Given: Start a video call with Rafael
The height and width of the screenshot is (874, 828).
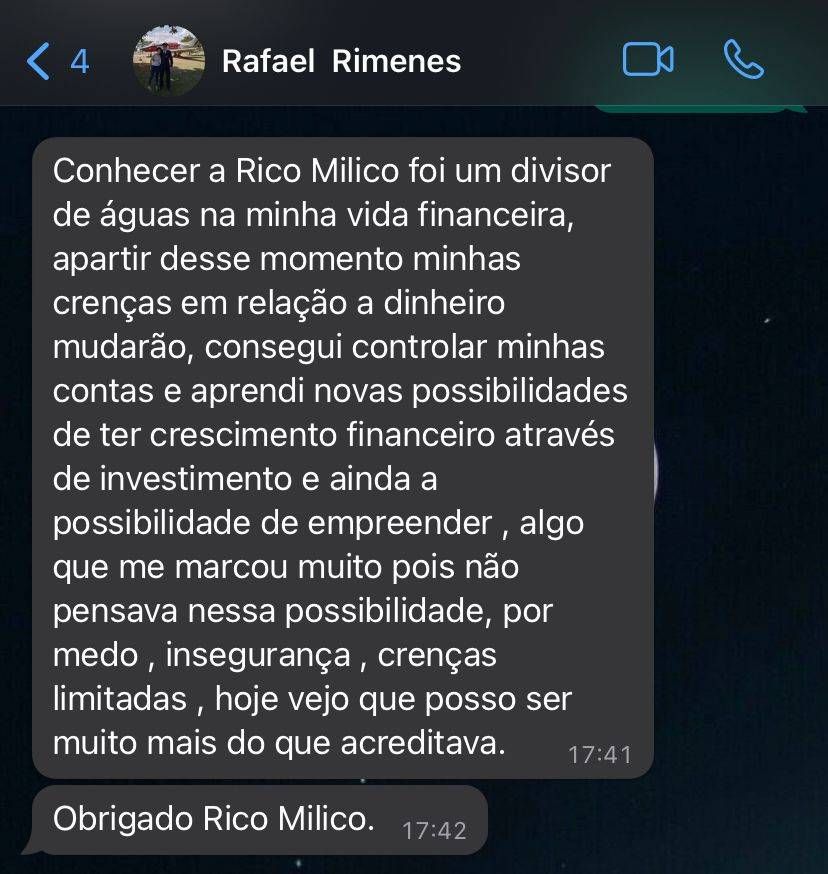Looking at the screenshot, I should pyautogui.click(x=647, y=60).
